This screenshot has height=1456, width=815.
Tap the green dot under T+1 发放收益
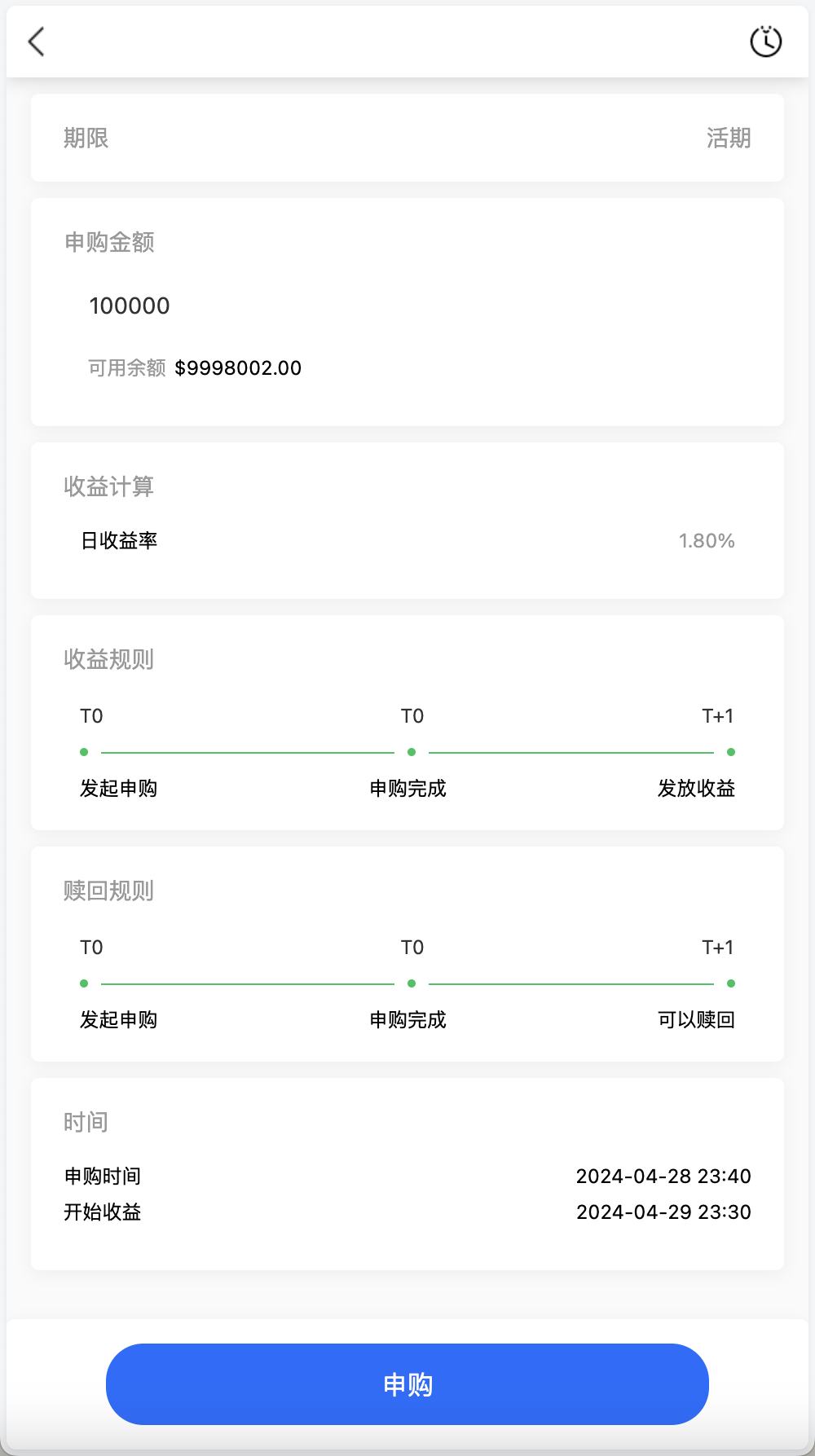tap(731, 751)
